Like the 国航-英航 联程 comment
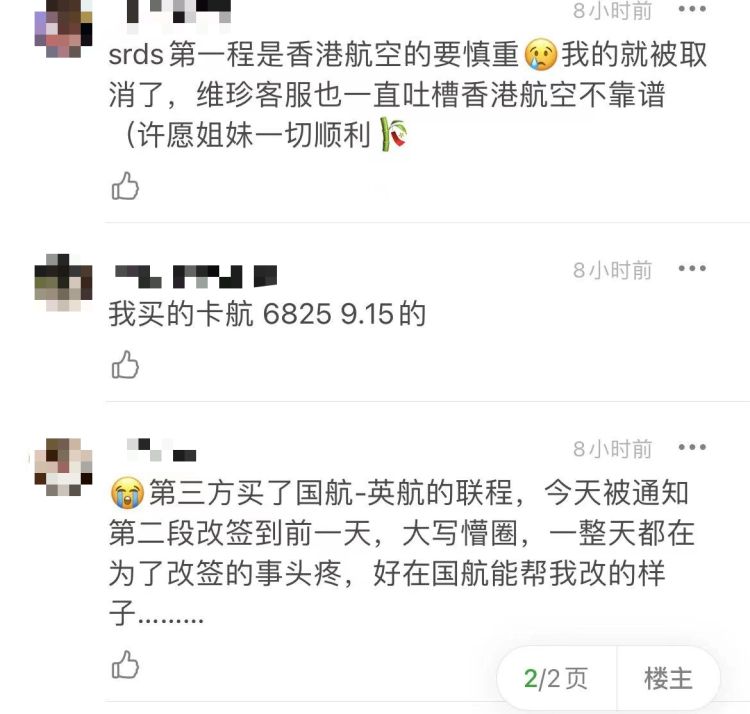Viewport: 750px width, 714px height. (125, 664)
